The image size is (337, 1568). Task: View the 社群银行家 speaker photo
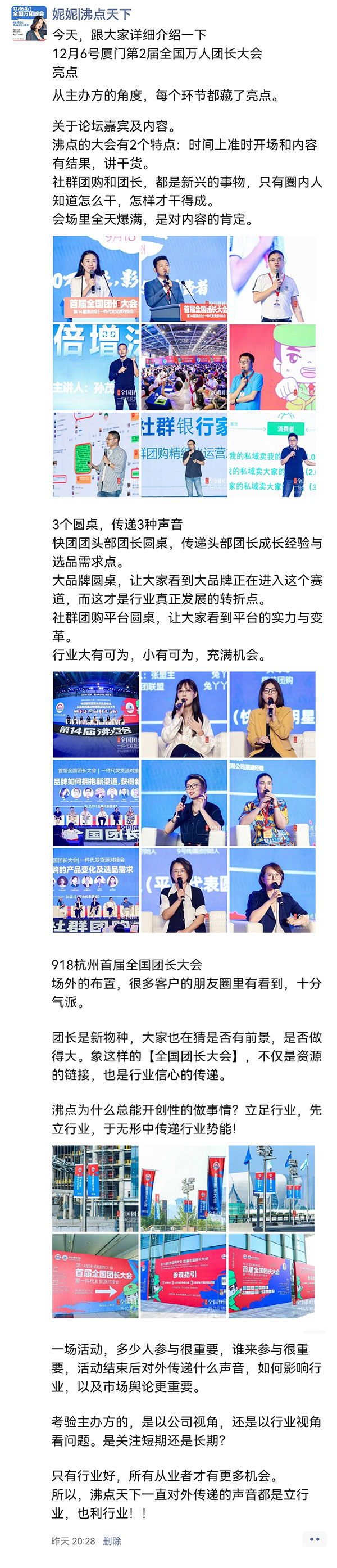(184, 455)
